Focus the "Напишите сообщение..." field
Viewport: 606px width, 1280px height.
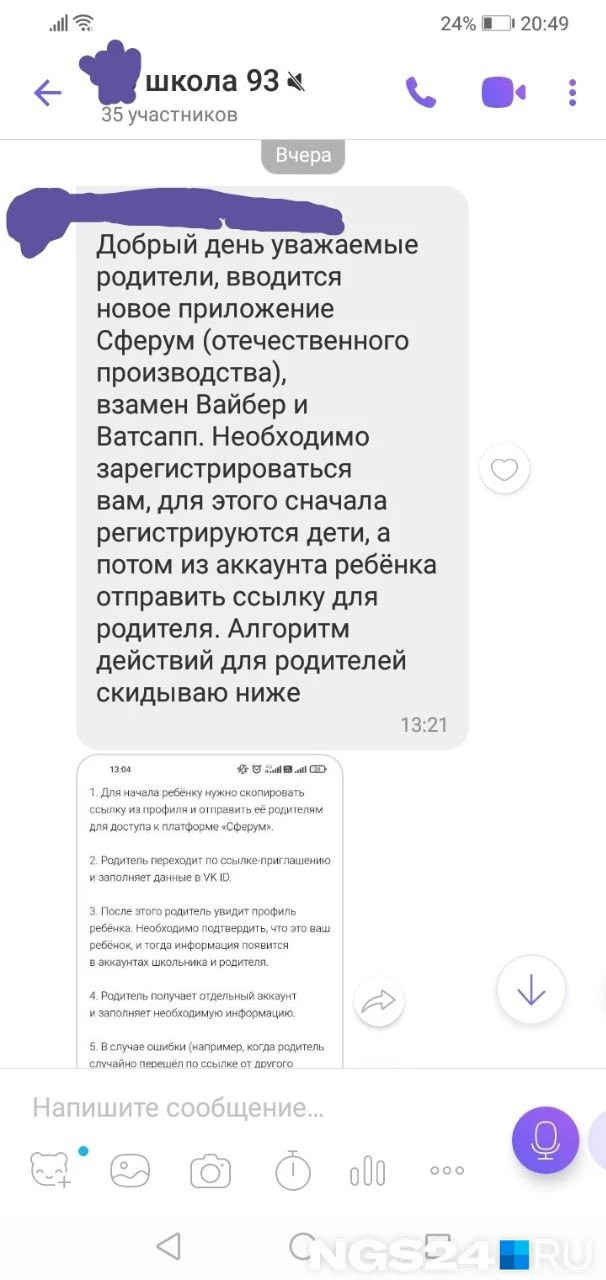coord(250,1108)
